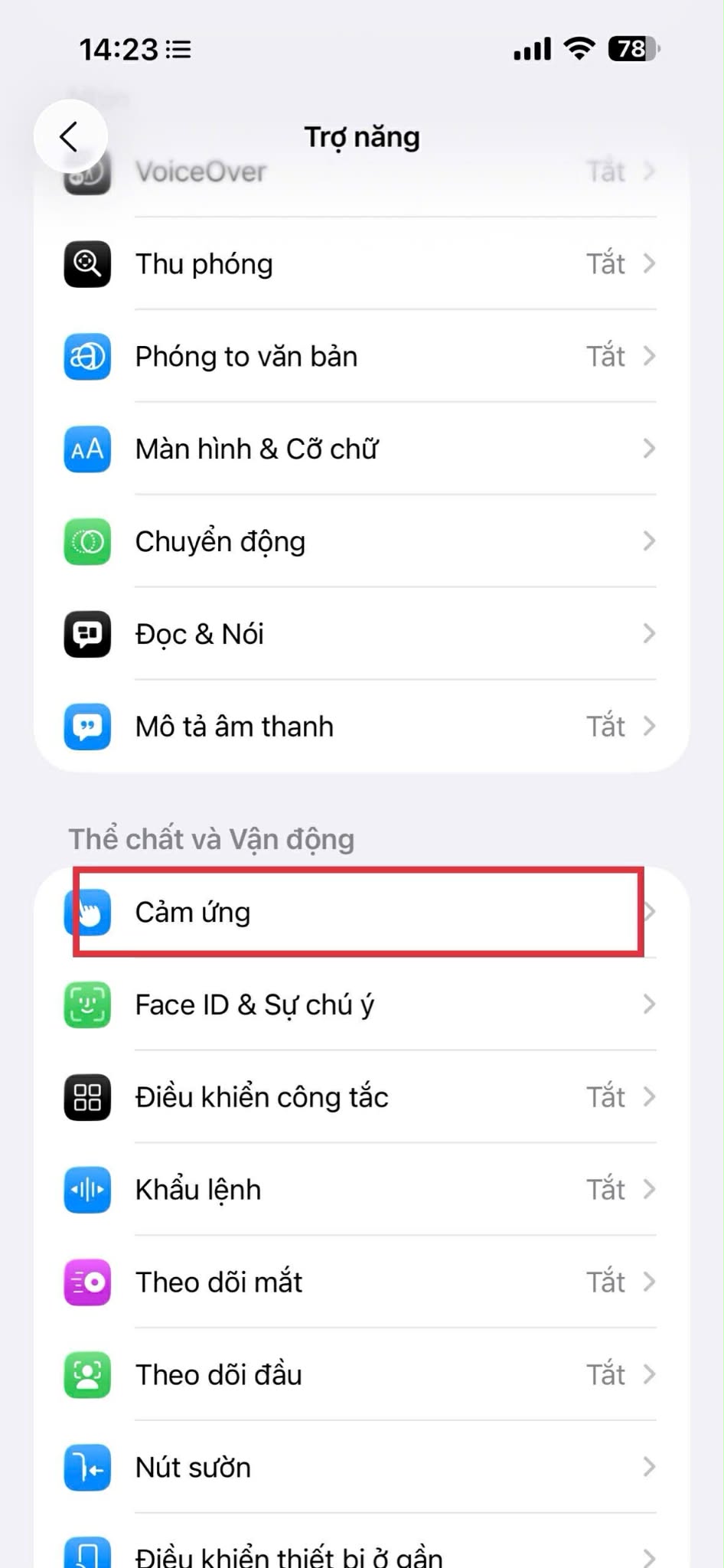
Task: Open Theo dõi đầu
Action: pyautogui.click(x=360, y=1376)
